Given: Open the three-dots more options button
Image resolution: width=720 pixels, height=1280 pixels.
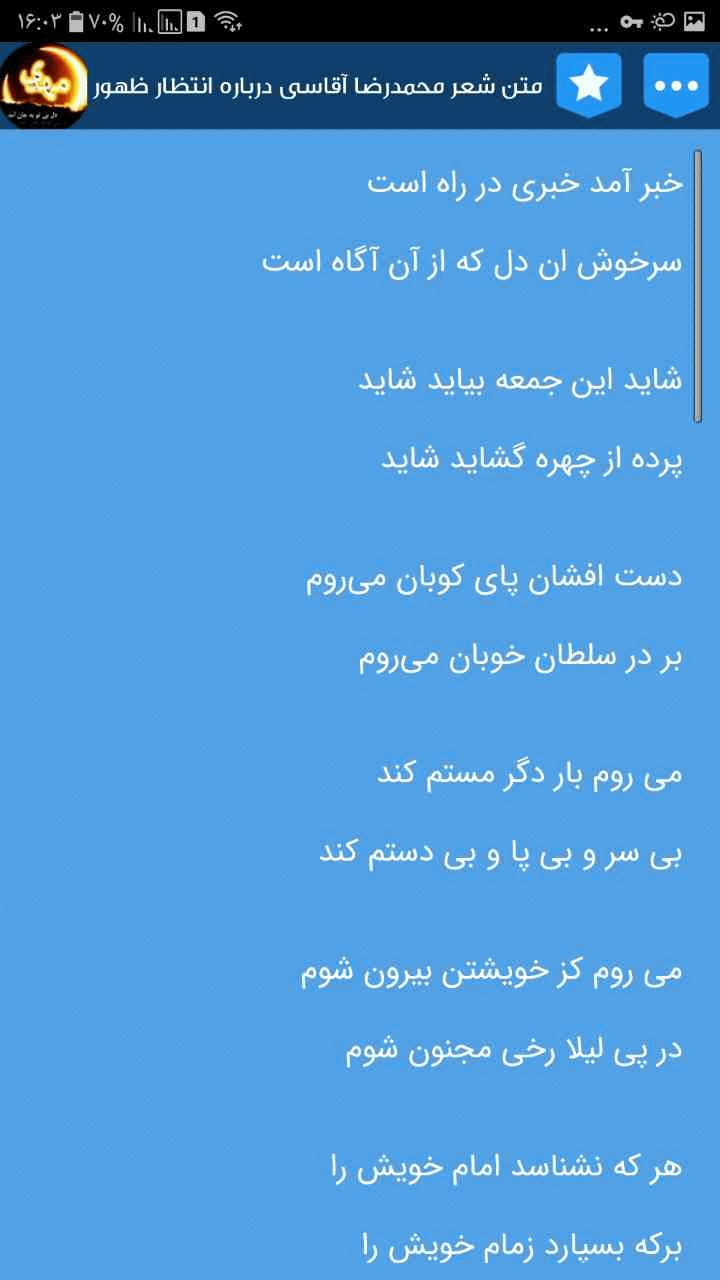Looking at the screenshot, I should (x=676, y=86).
